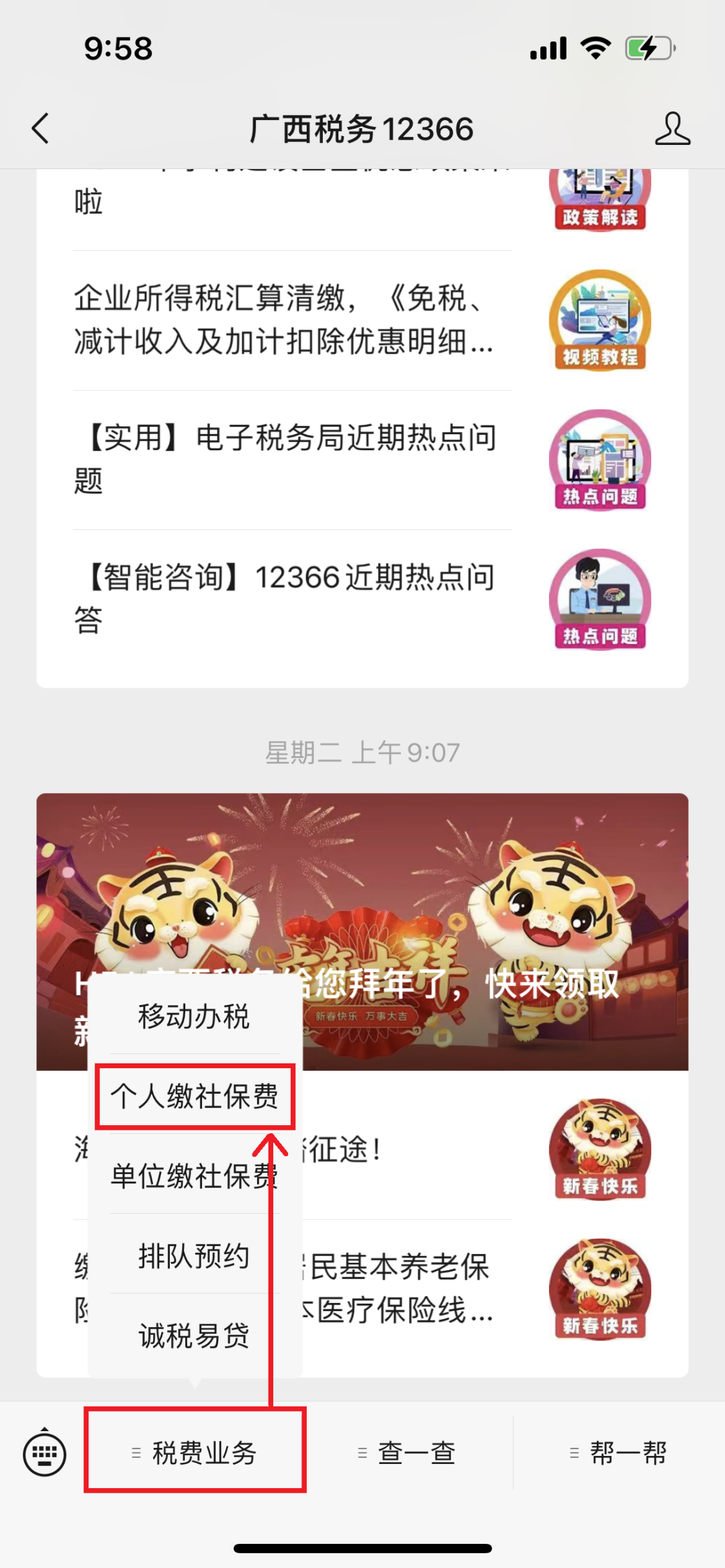This screenshot has height=1568, width=725.
Task: Go back using the top-left arrow
Action: tap(41, 128)
